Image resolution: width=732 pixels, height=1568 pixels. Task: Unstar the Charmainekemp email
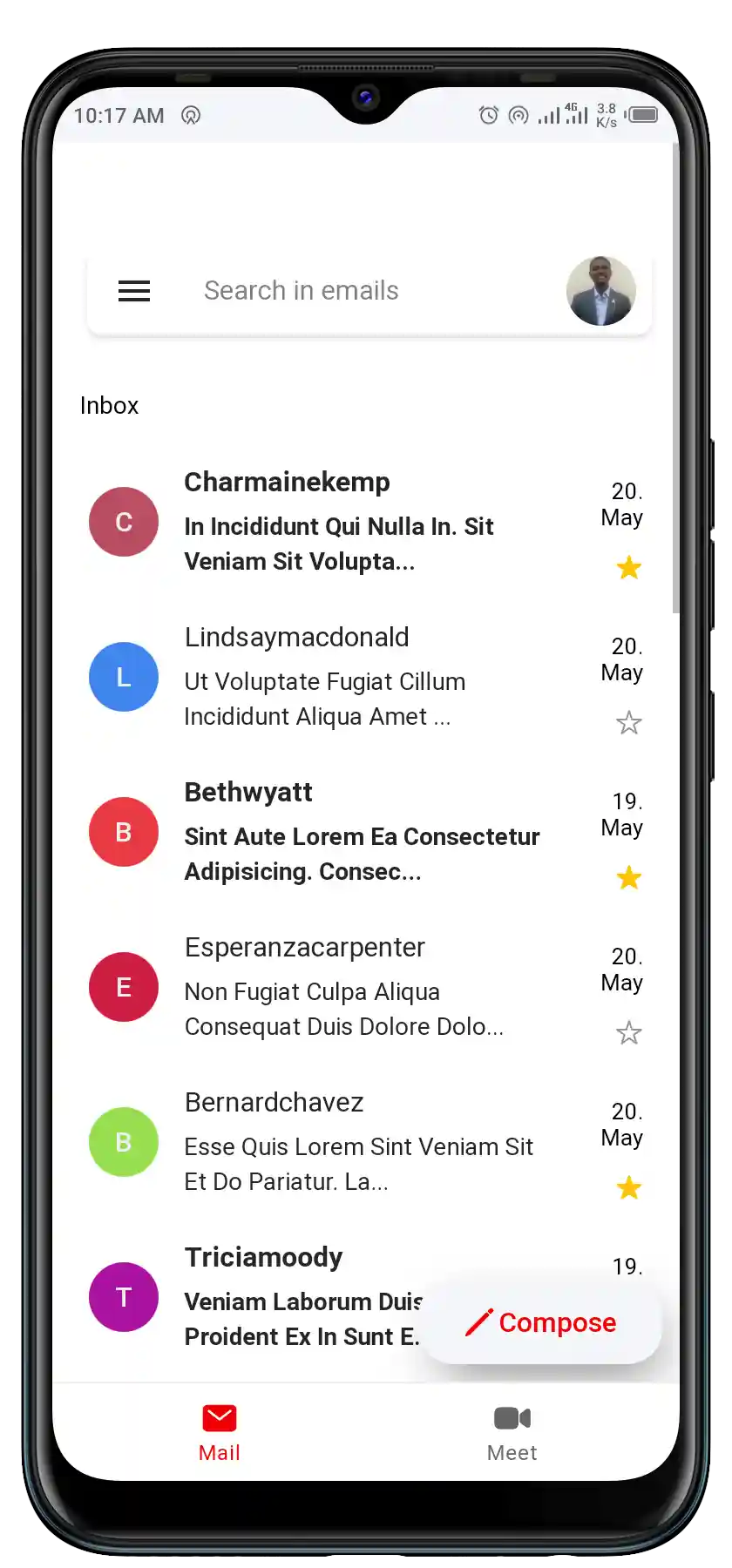(x=628, y=568)
